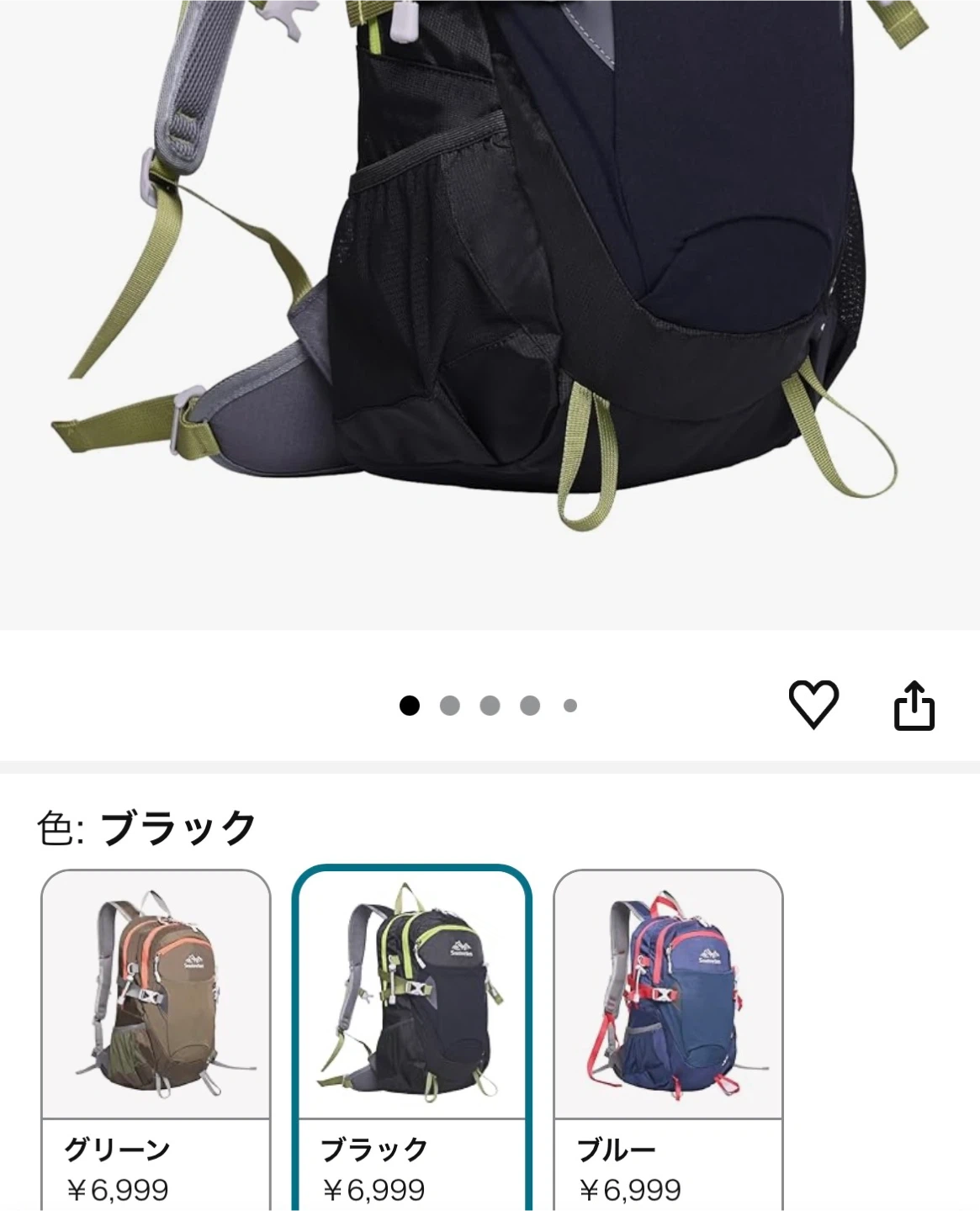Share this backpack product

click(914, 706)
